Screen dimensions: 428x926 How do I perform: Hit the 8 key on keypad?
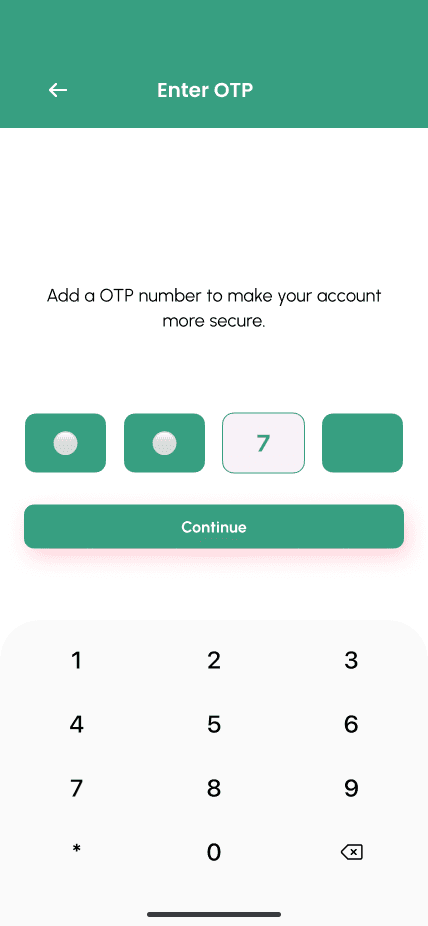[214, 788]
